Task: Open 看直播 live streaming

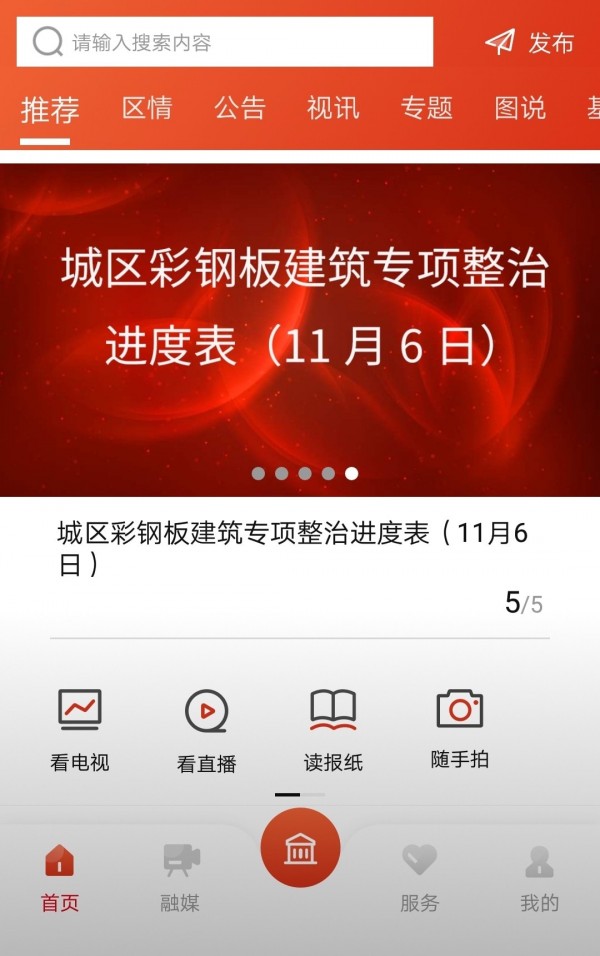Action: pyautogui.click(x=207, y=731)
